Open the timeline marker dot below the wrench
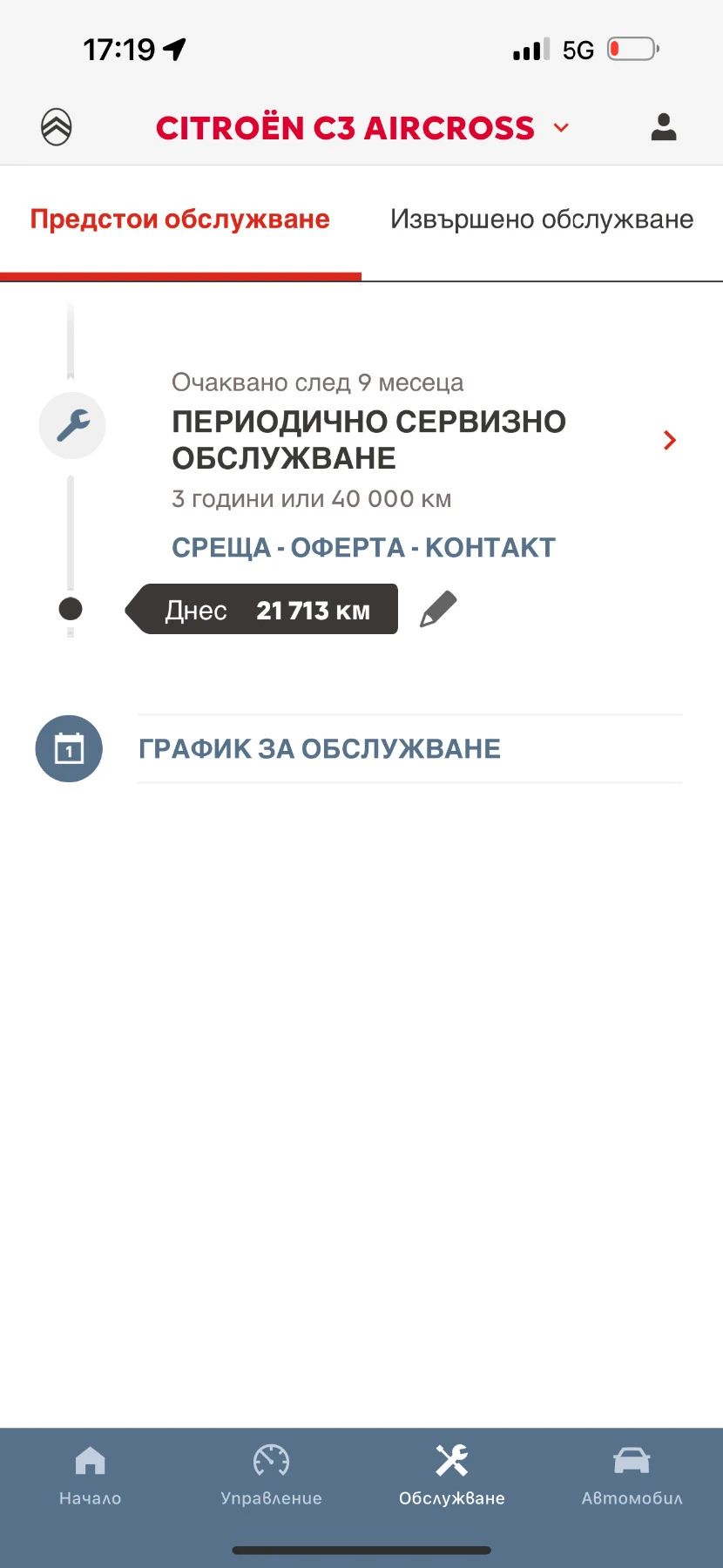The height and width of the screenshot is (1568, 723). [x=70, y=609]
